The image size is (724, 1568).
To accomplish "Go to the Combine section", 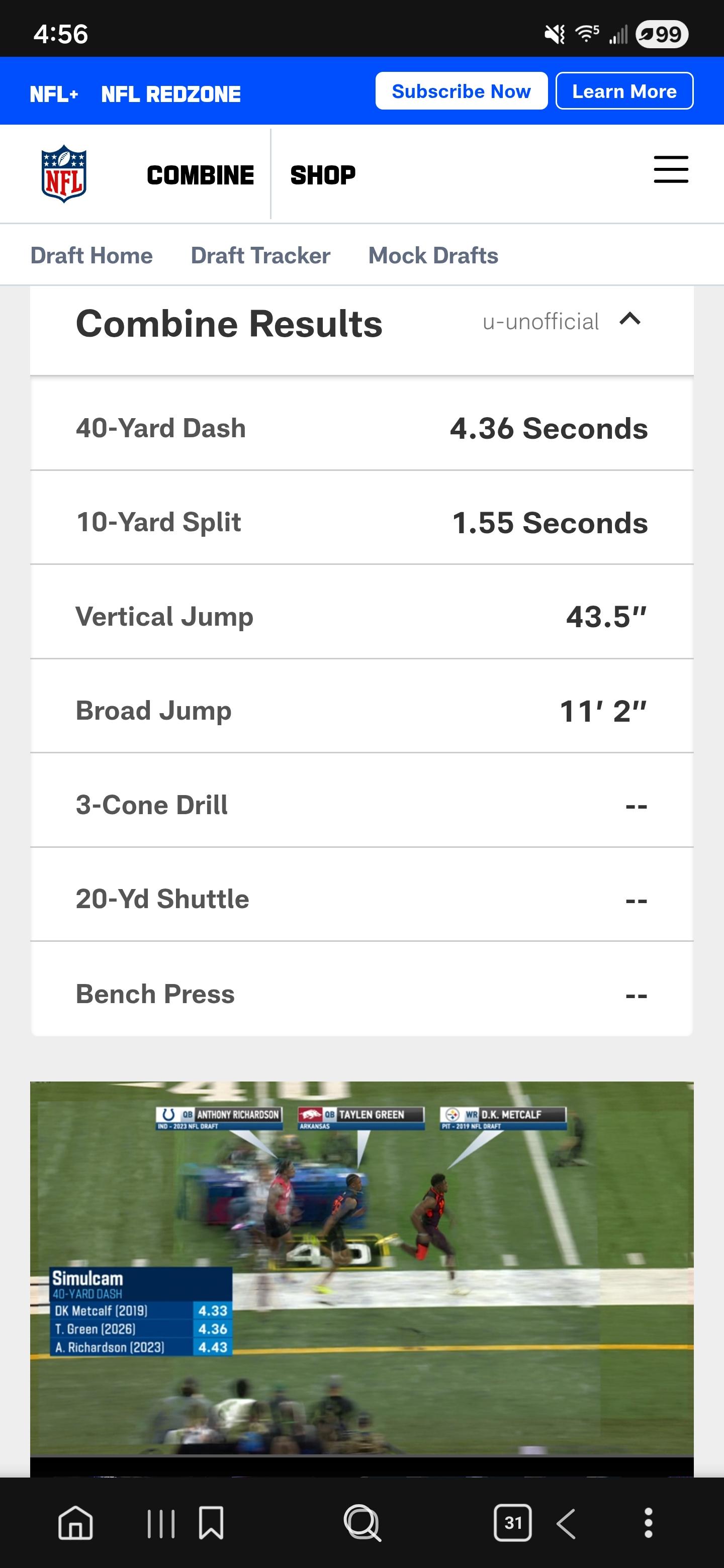I will point(200,175).
